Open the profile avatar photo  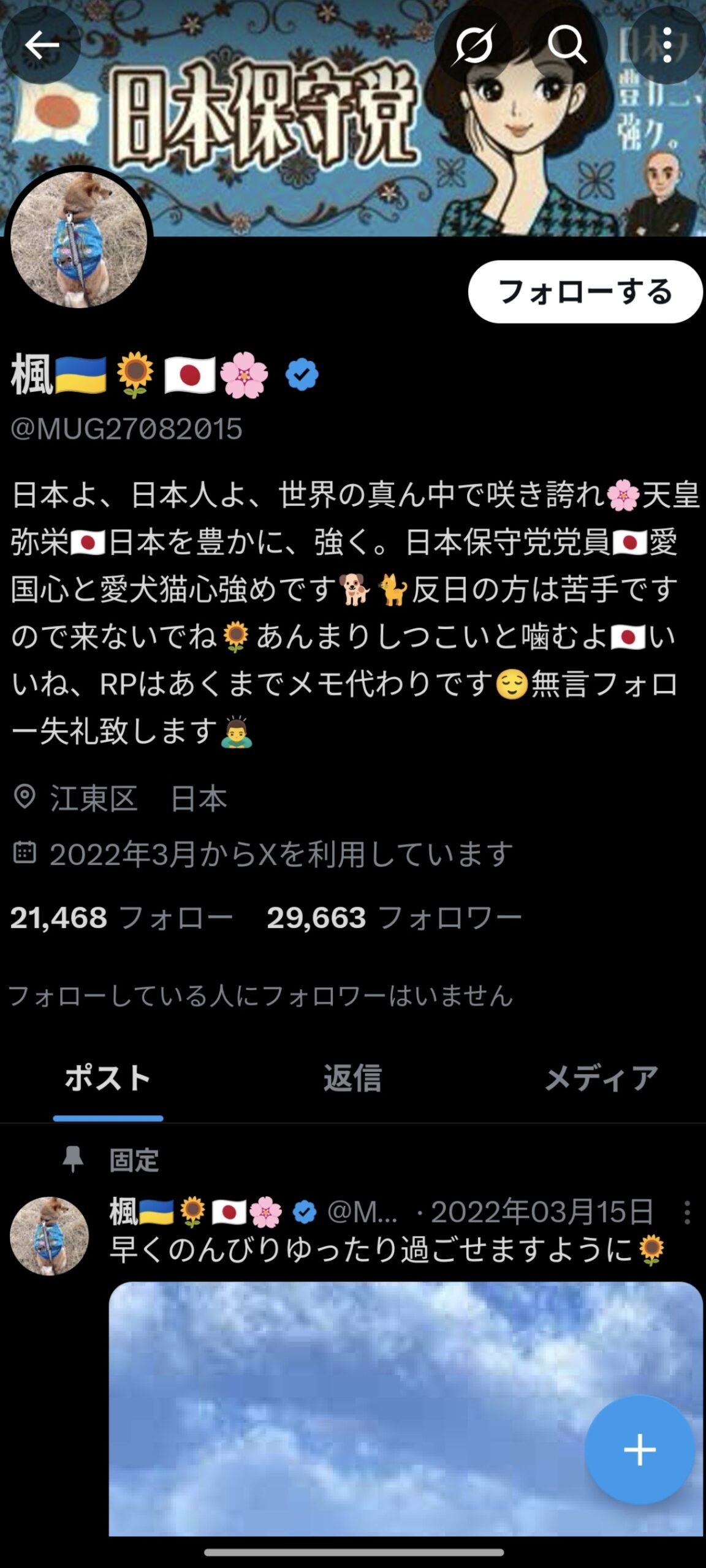pyautogui.click(x=78, y=239)
